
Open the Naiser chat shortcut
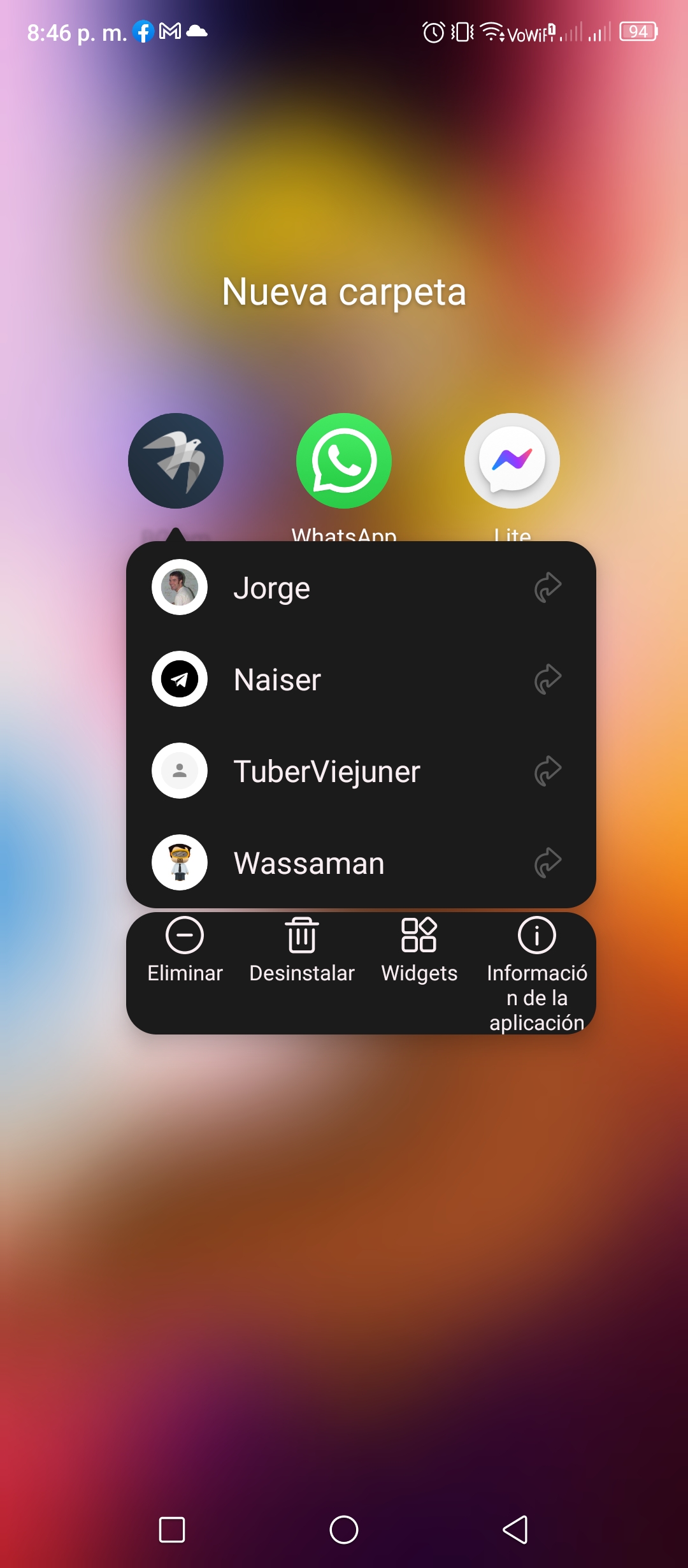pyautogui.click(x=361, y=679)
